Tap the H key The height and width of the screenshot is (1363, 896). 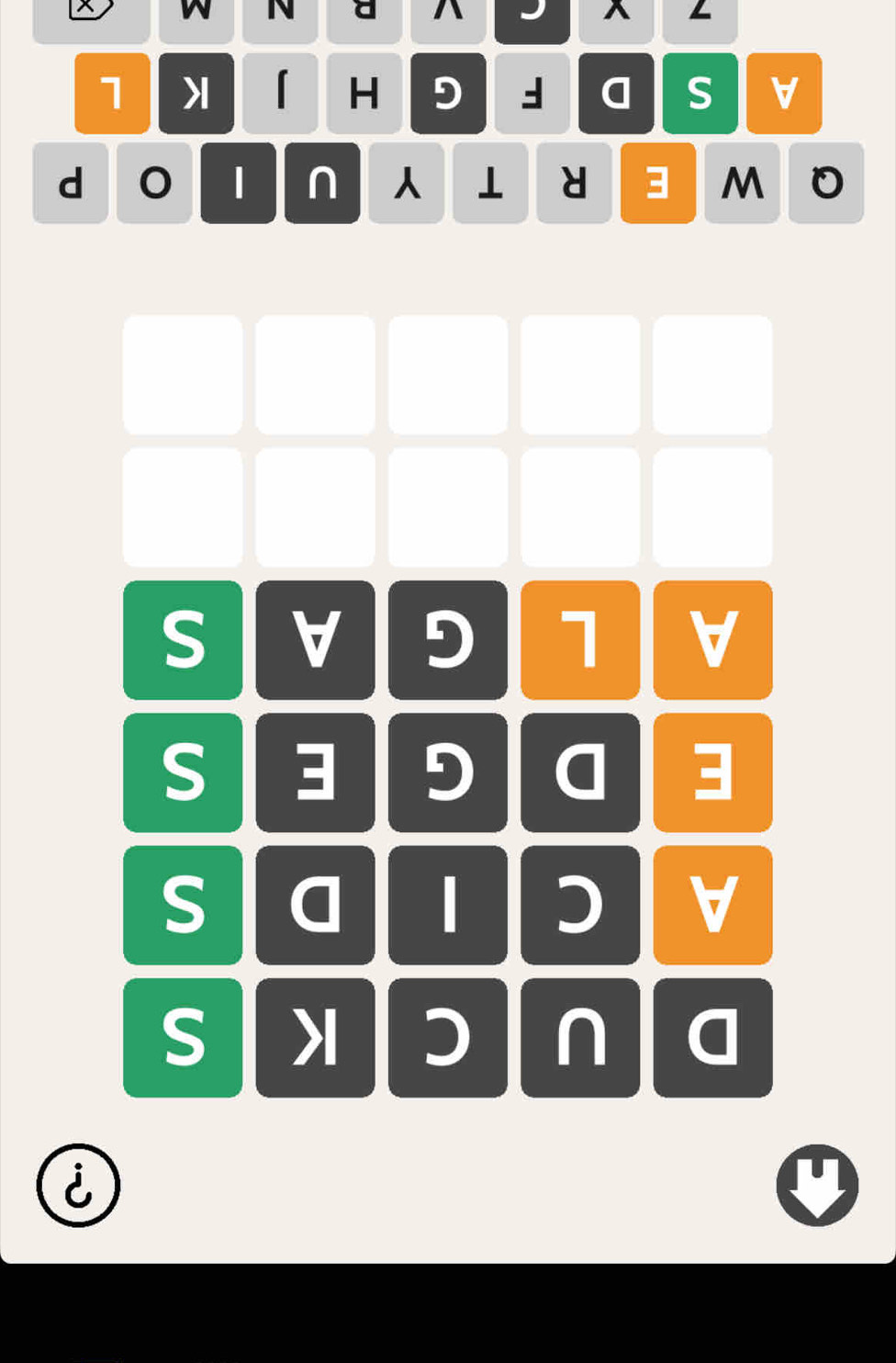[364, 94]
